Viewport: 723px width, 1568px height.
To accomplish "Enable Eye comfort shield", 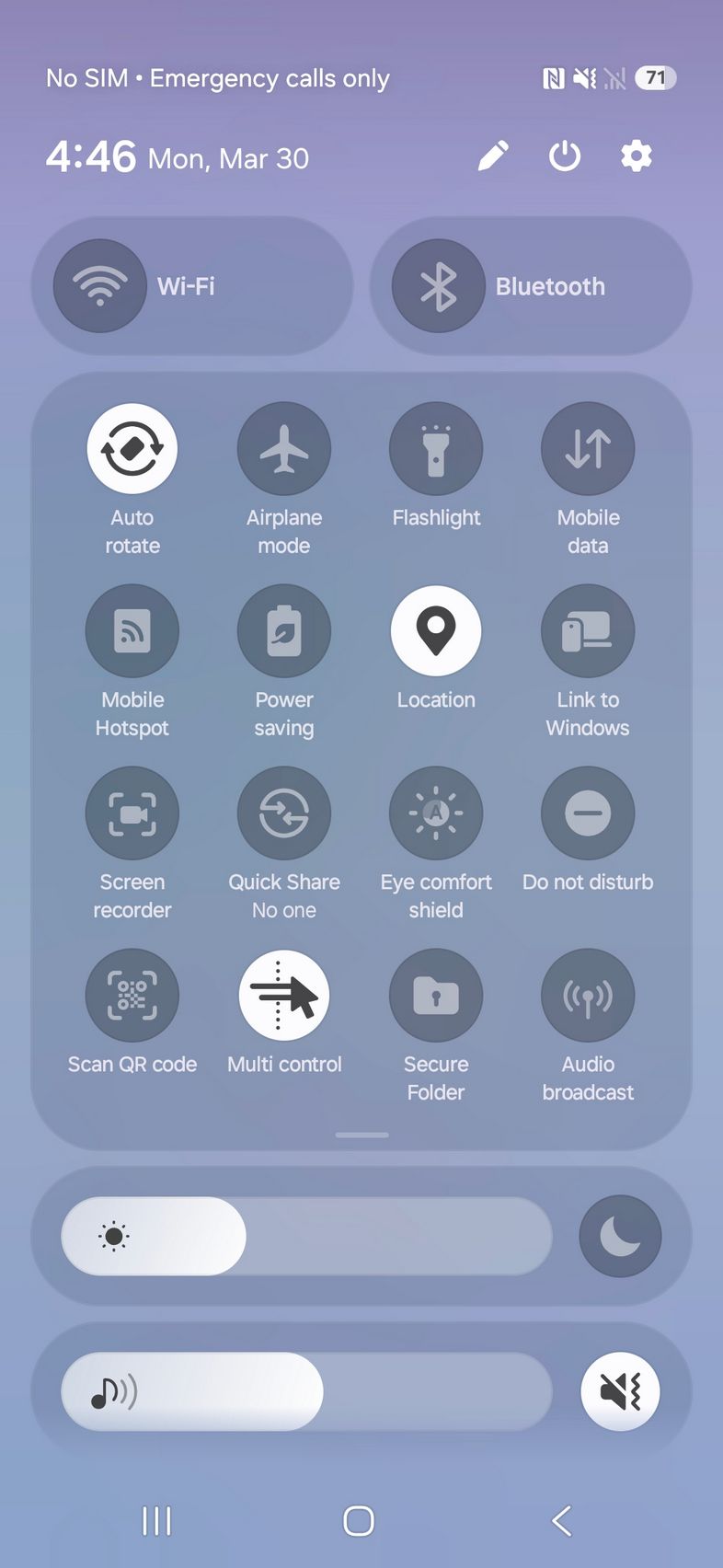I will pyautogui.click(x=436, y=813).
